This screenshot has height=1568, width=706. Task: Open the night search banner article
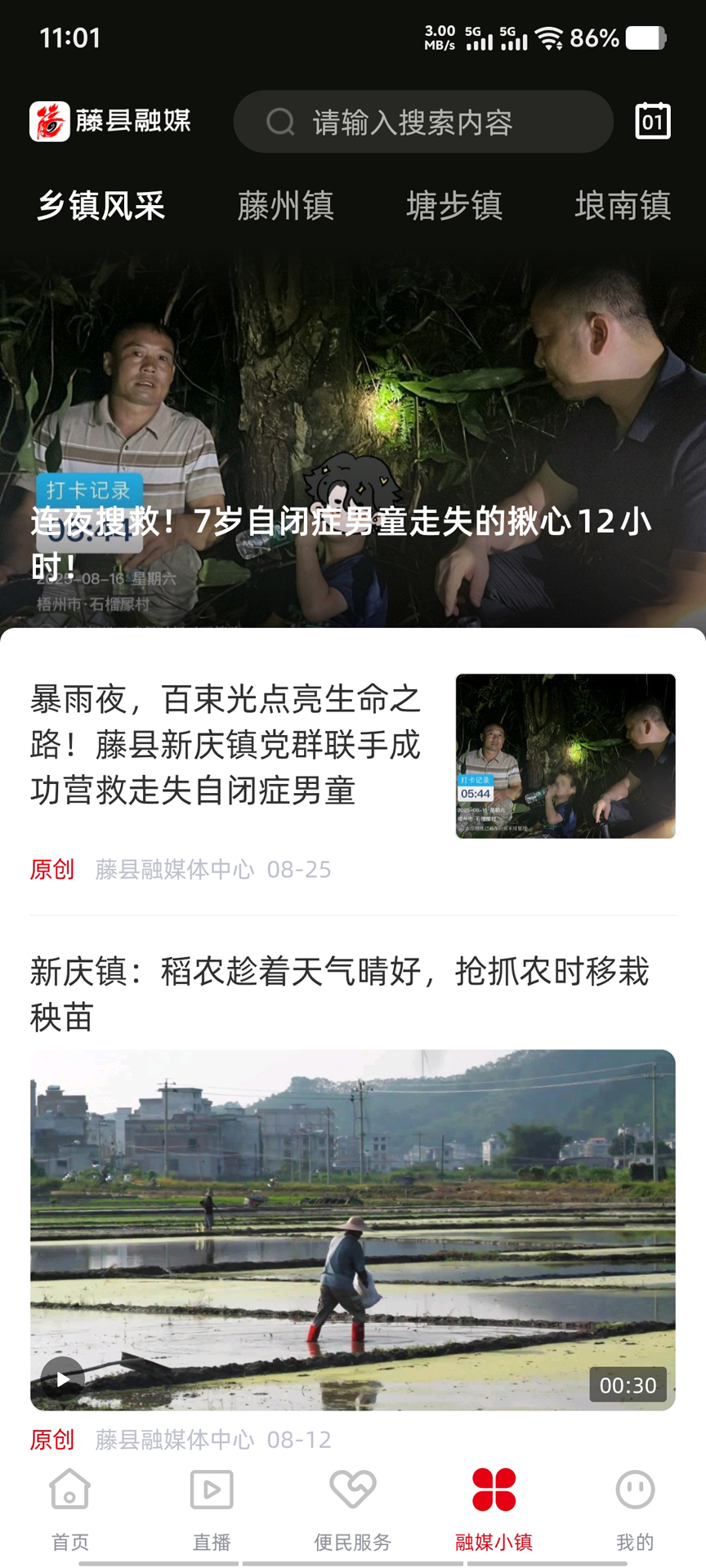point(353,439)
